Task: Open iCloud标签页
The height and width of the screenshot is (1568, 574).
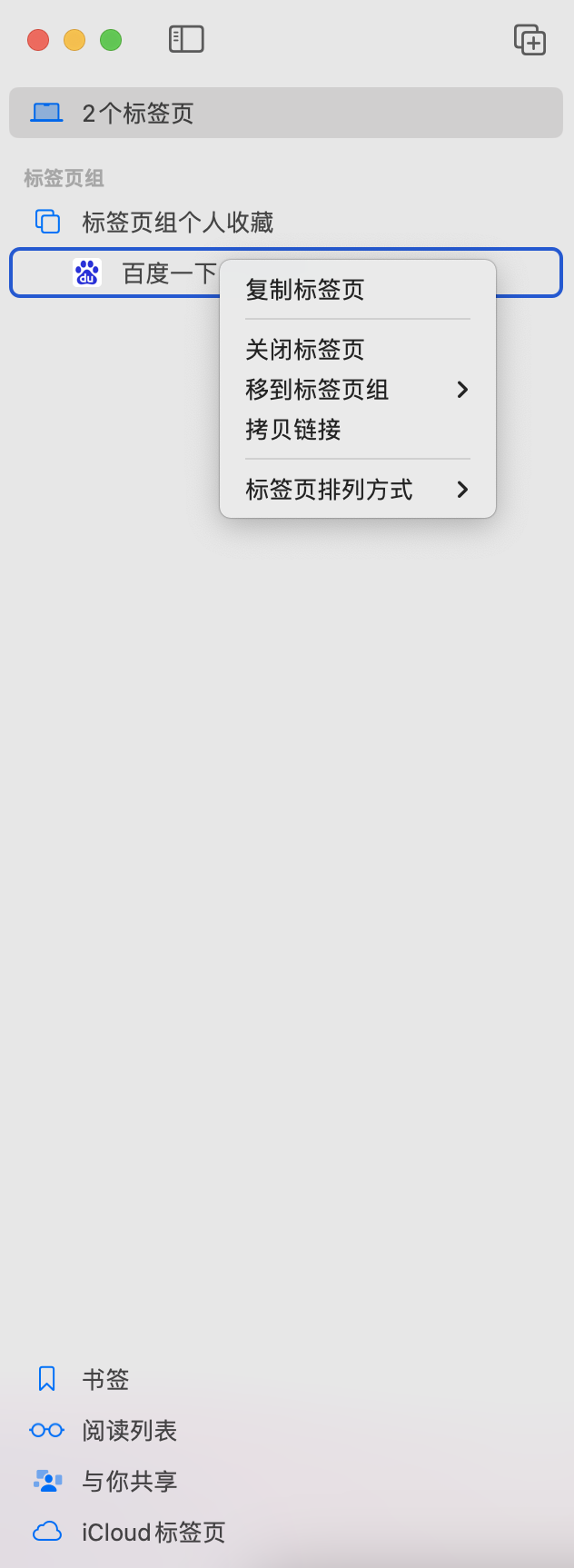Action: [153, 1532]
